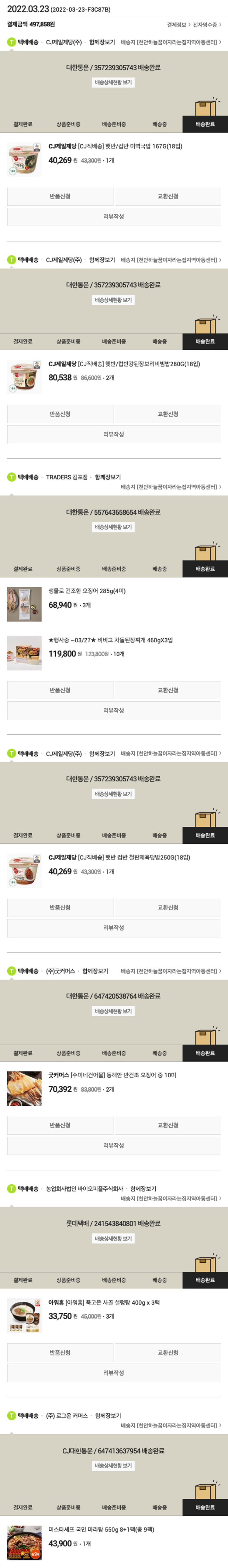Tap 배송상세현황 보기 for the 미역국밥 order

pyautogui.click(x=113, y=82)
